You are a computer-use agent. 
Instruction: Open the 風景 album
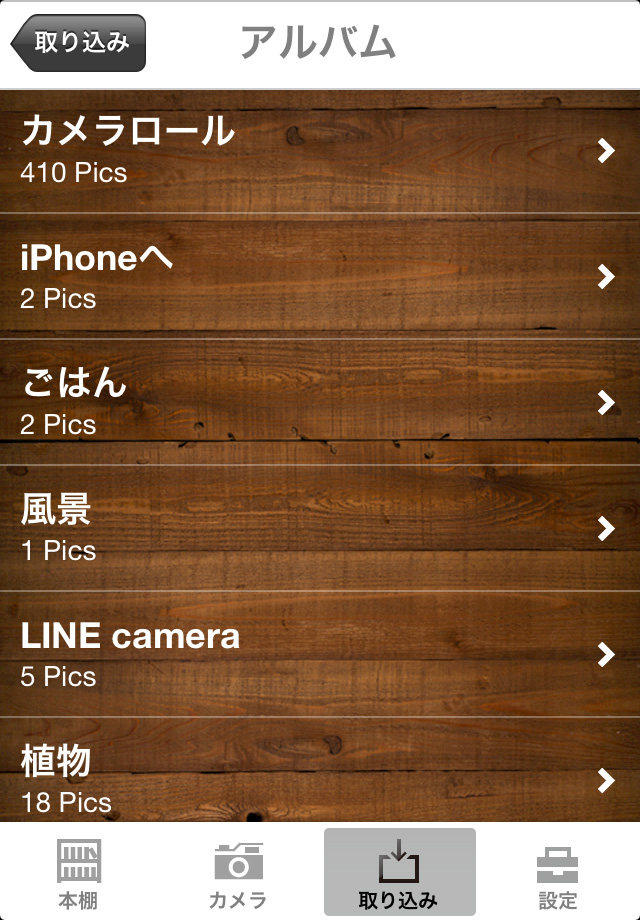click(x=320, y=528)
